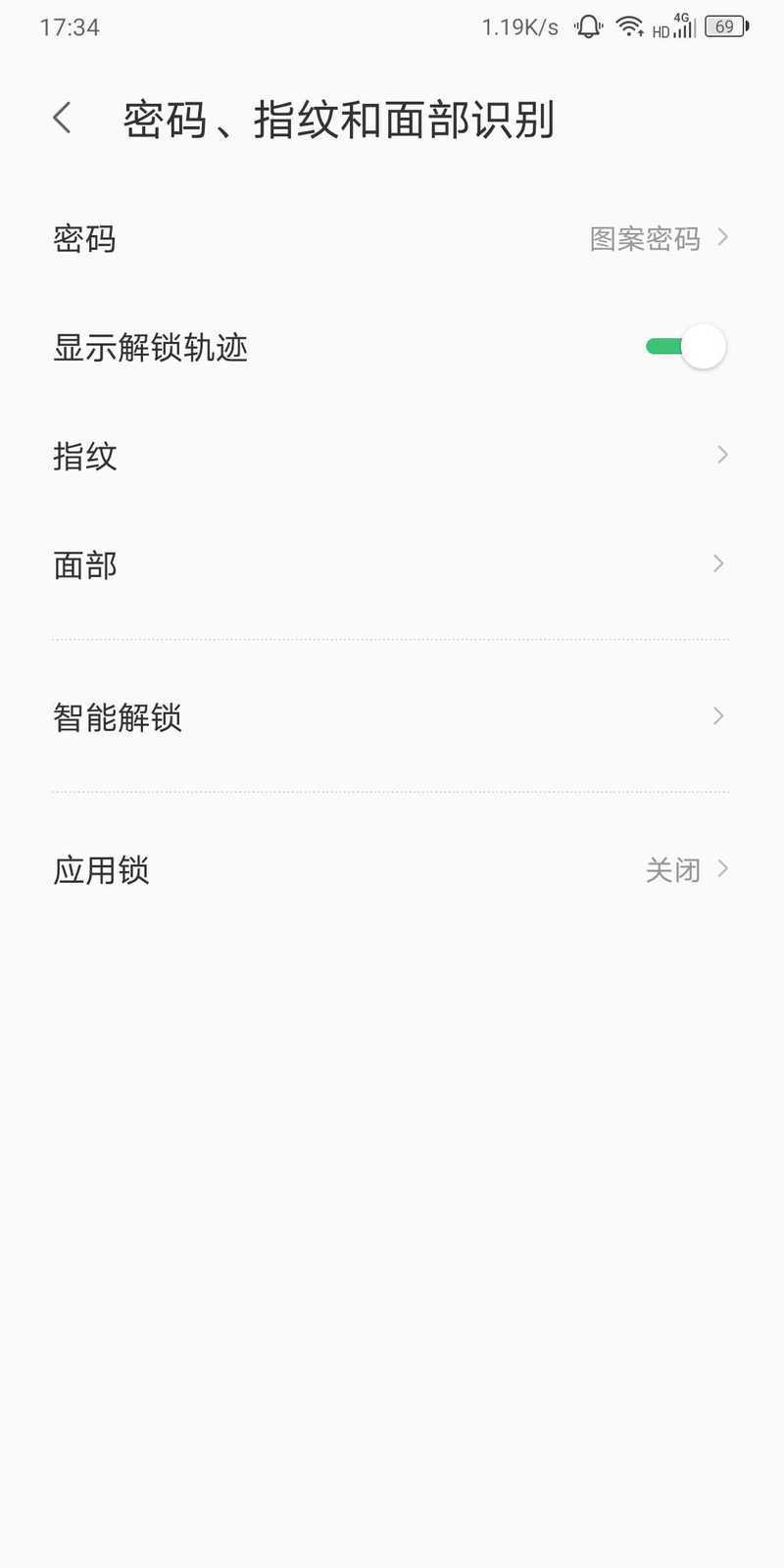784x1568 pixels.
Task: Open the 指纹 fingerprint settings
Action: click(392, 456)
